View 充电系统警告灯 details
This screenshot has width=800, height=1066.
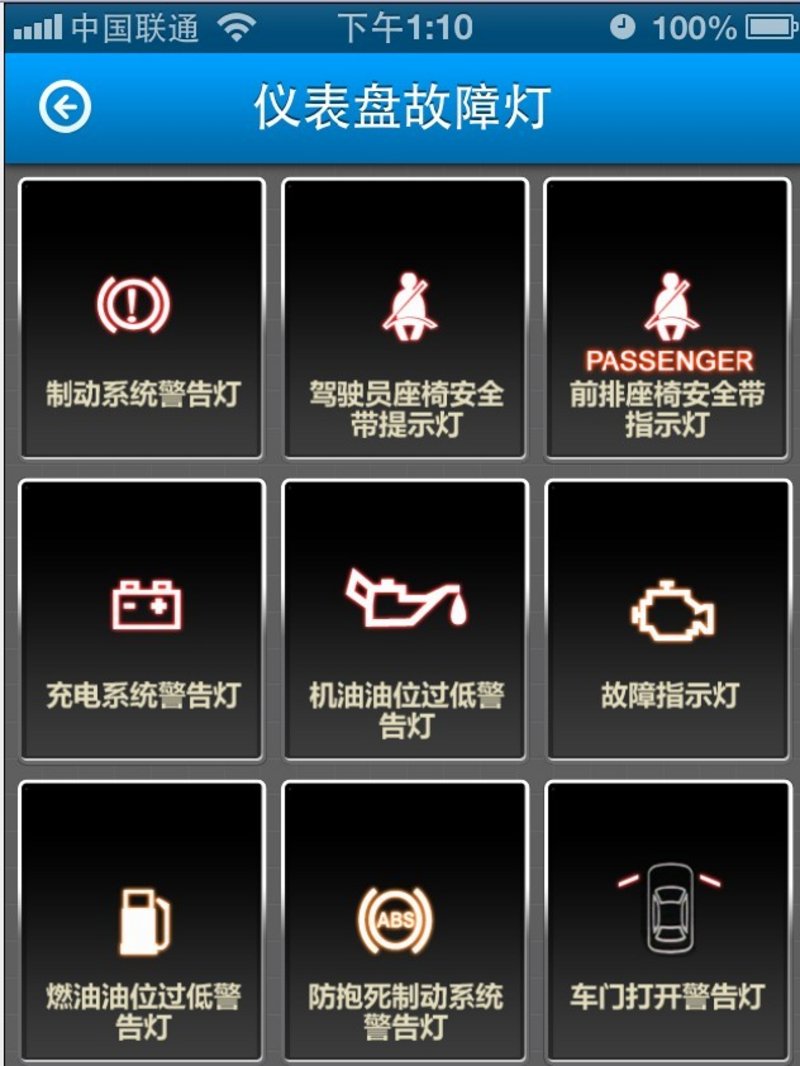pyautogui.click(x=142, y=620)
